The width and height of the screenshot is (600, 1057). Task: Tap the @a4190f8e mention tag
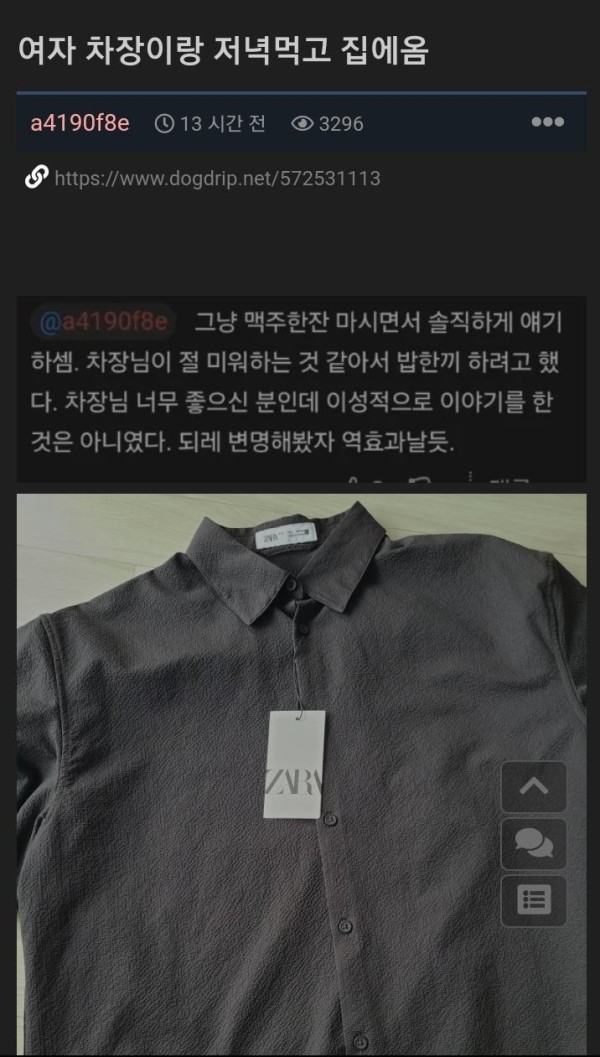pyautogui.click(x=103, y=322)
